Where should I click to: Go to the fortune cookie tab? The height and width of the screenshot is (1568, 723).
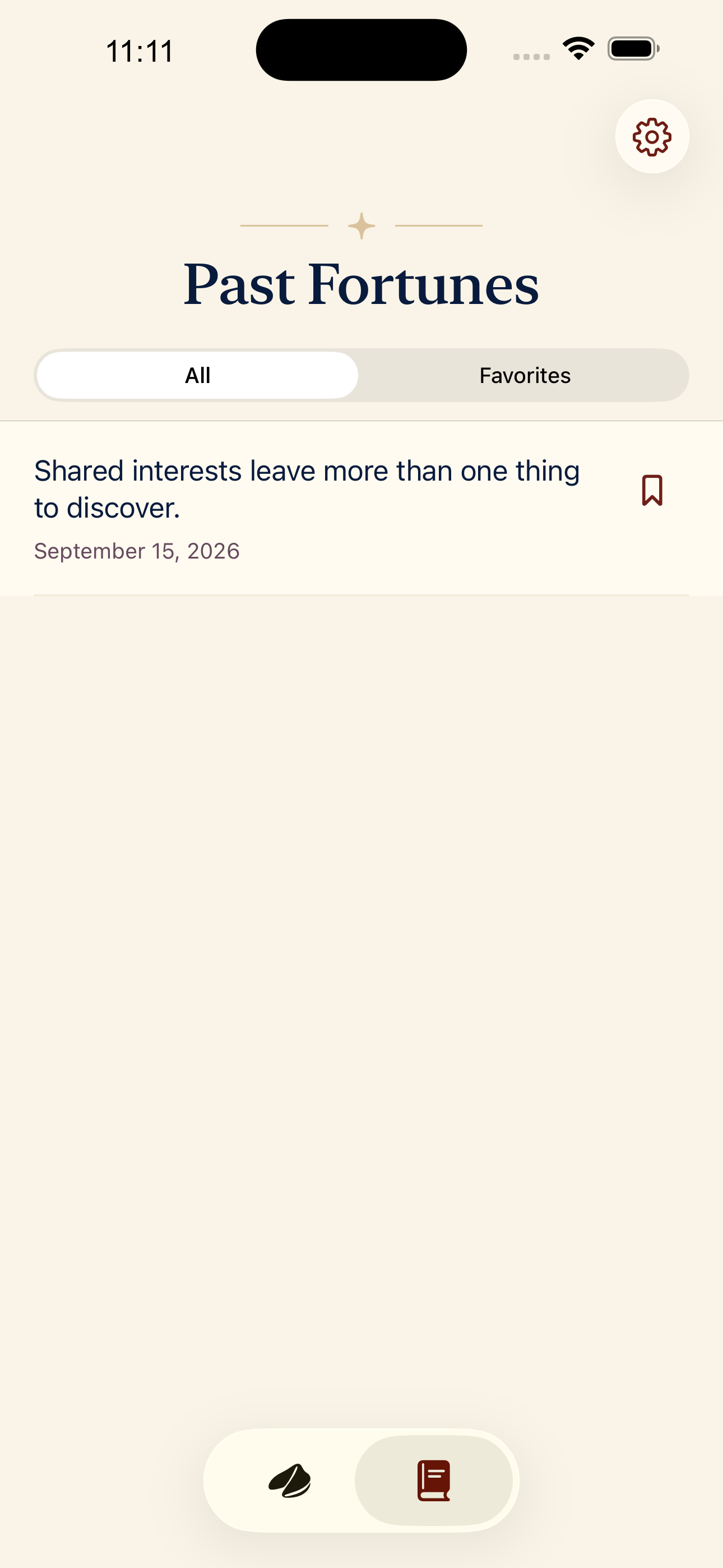290,1481
